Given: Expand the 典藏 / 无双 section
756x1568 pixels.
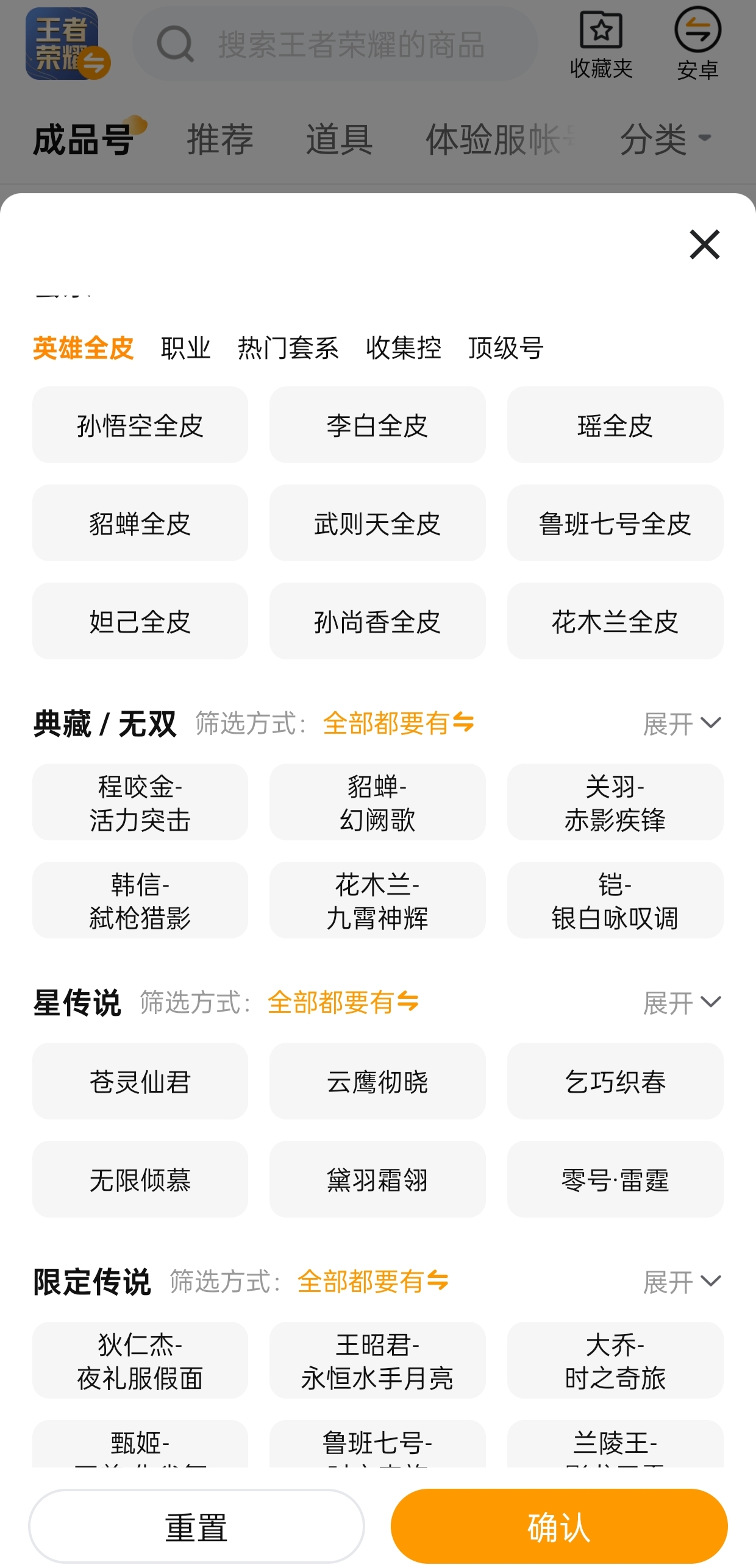Looking at the screenshot, I should click(x=682, y=724).
